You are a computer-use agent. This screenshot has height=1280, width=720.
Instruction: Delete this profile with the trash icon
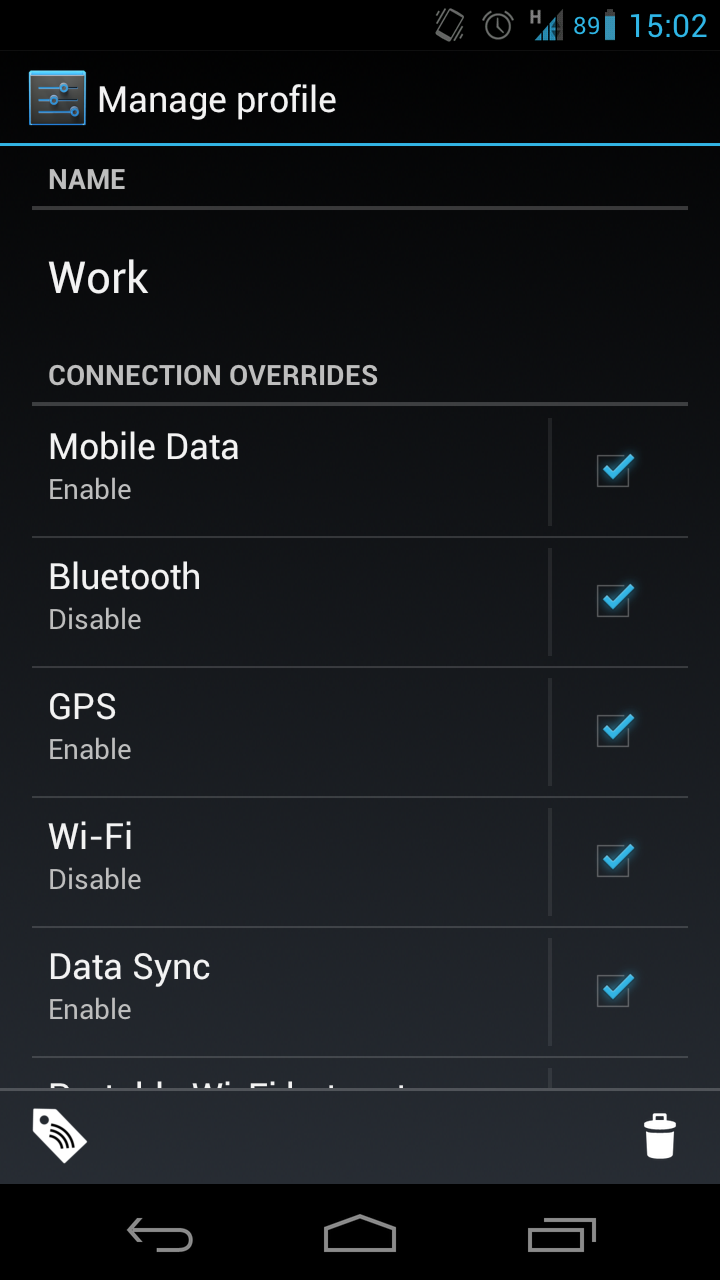tap(660, 1136)
